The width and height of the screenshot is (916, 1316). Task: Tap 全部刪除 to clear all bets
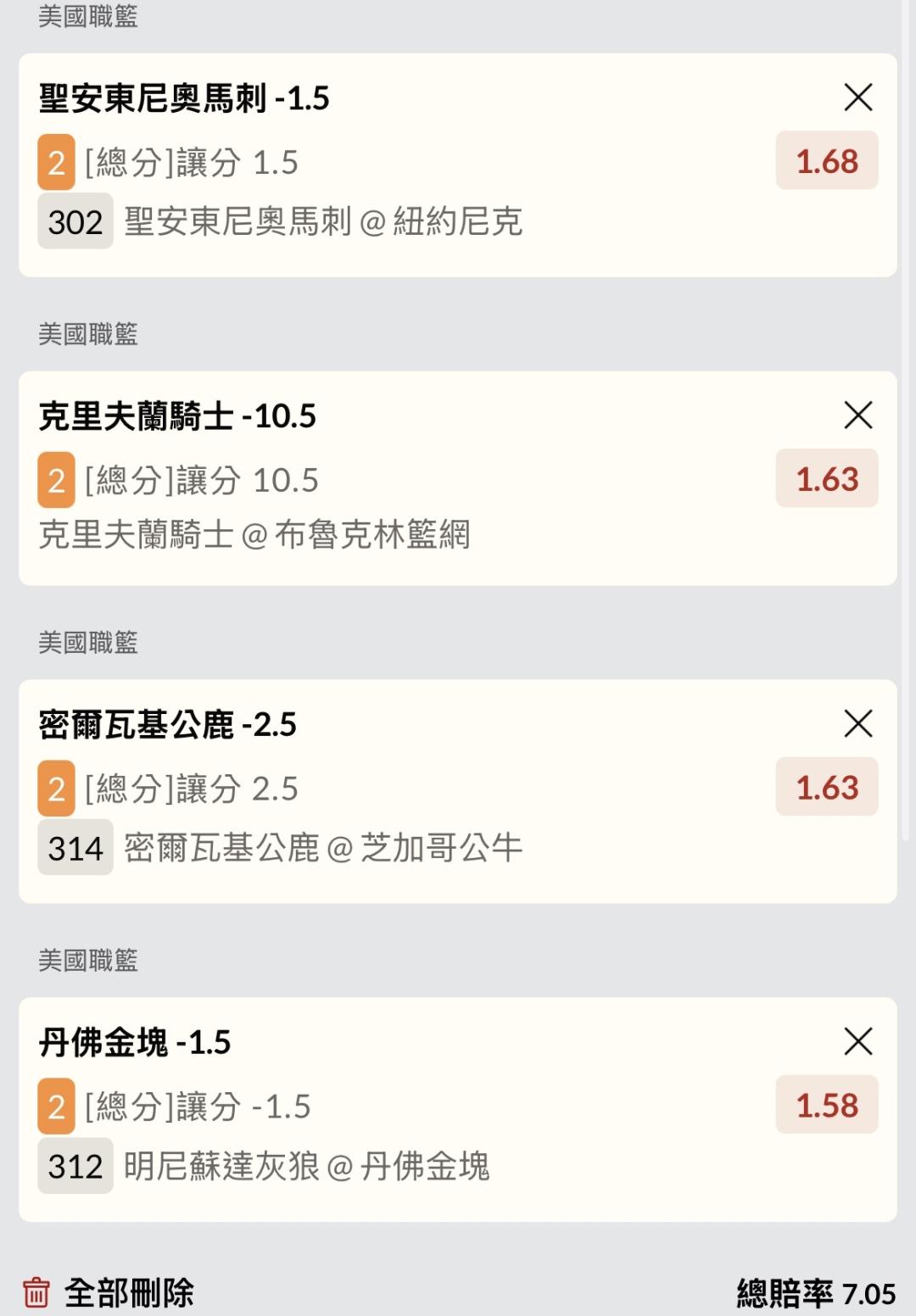pyautogui.click(x=109, y=1293)
